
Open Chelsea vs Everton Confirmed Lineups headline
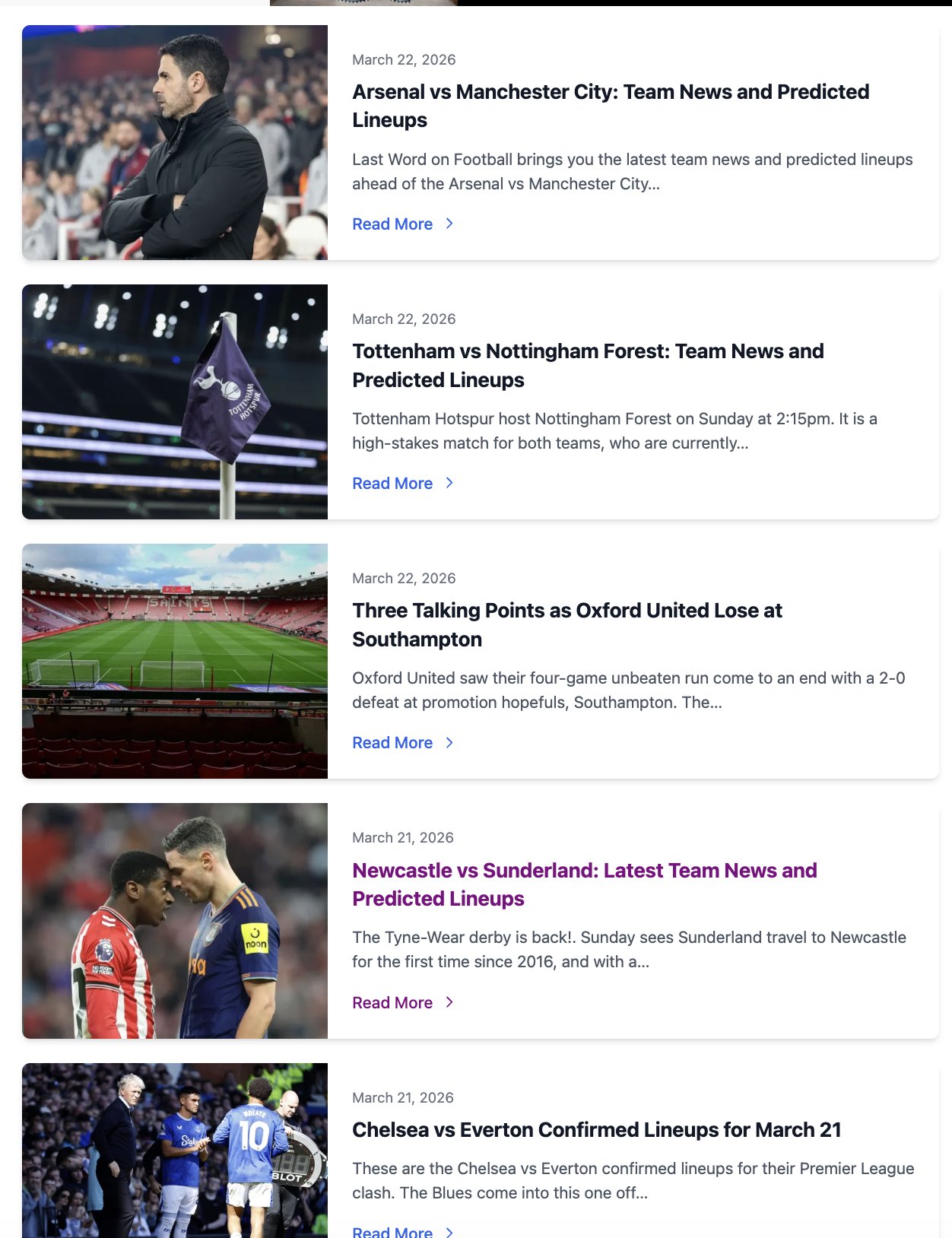tap(596, 1130)
